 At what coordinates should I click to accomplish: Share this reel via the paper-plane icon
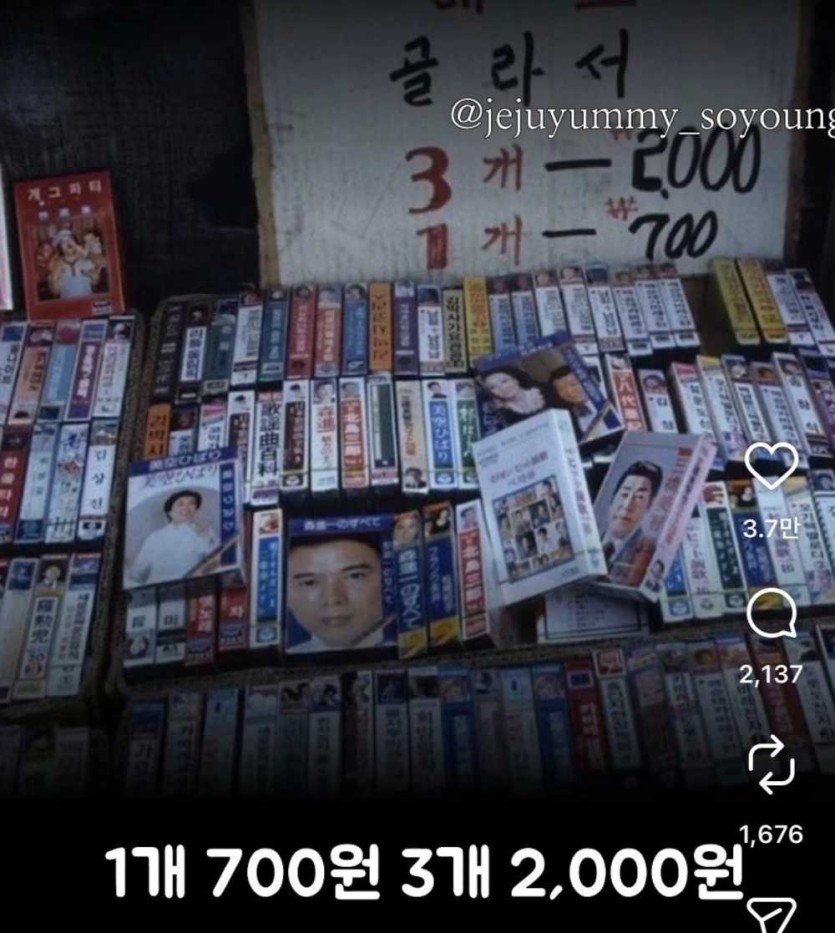coord(773,916)
